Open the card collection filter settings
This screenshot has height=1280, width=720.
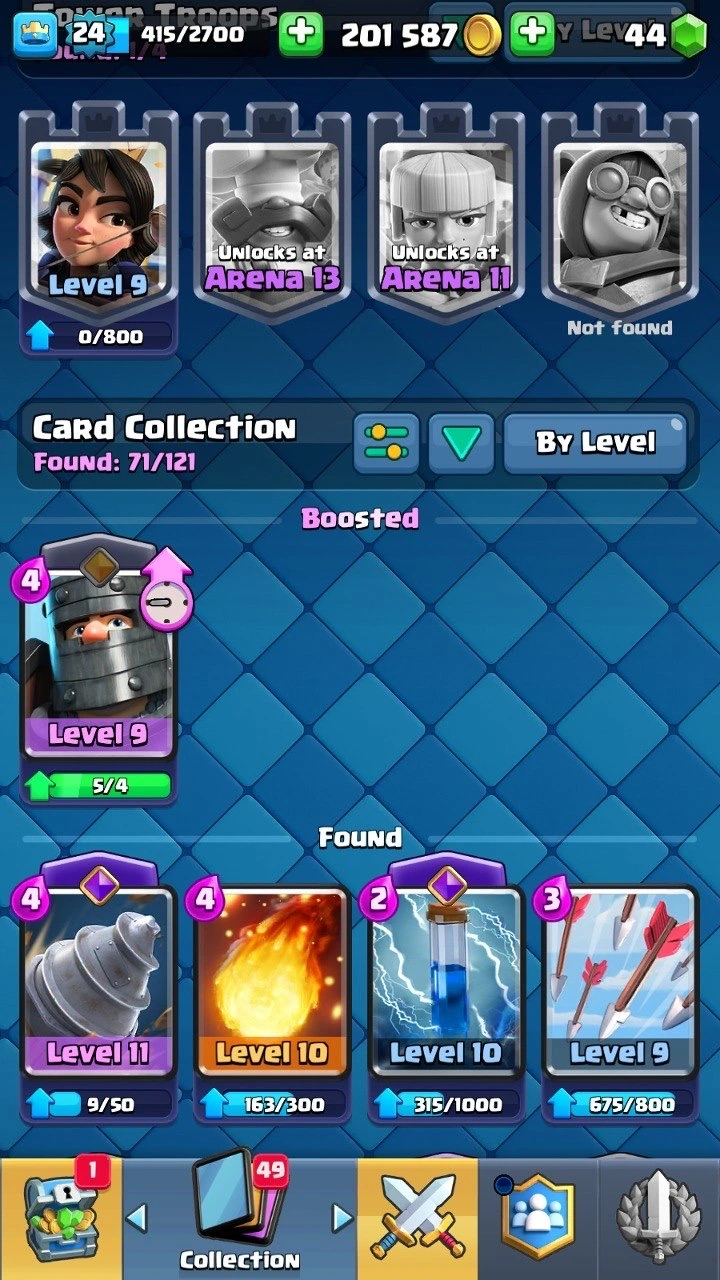386,442
